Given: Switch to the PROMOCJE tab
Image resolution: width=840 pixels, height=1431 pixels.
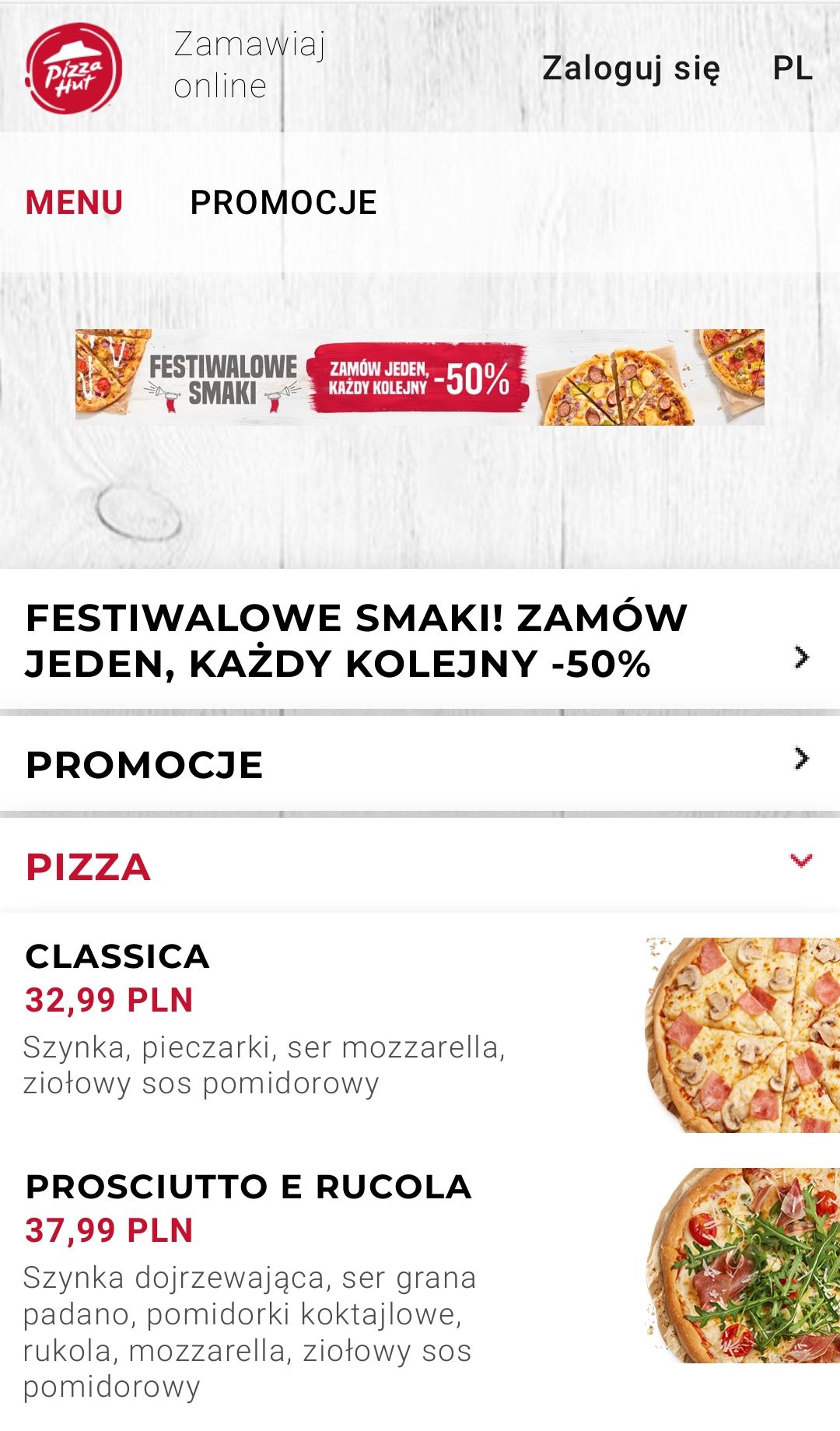Looking at the screenshot, I should coord(283,203).
